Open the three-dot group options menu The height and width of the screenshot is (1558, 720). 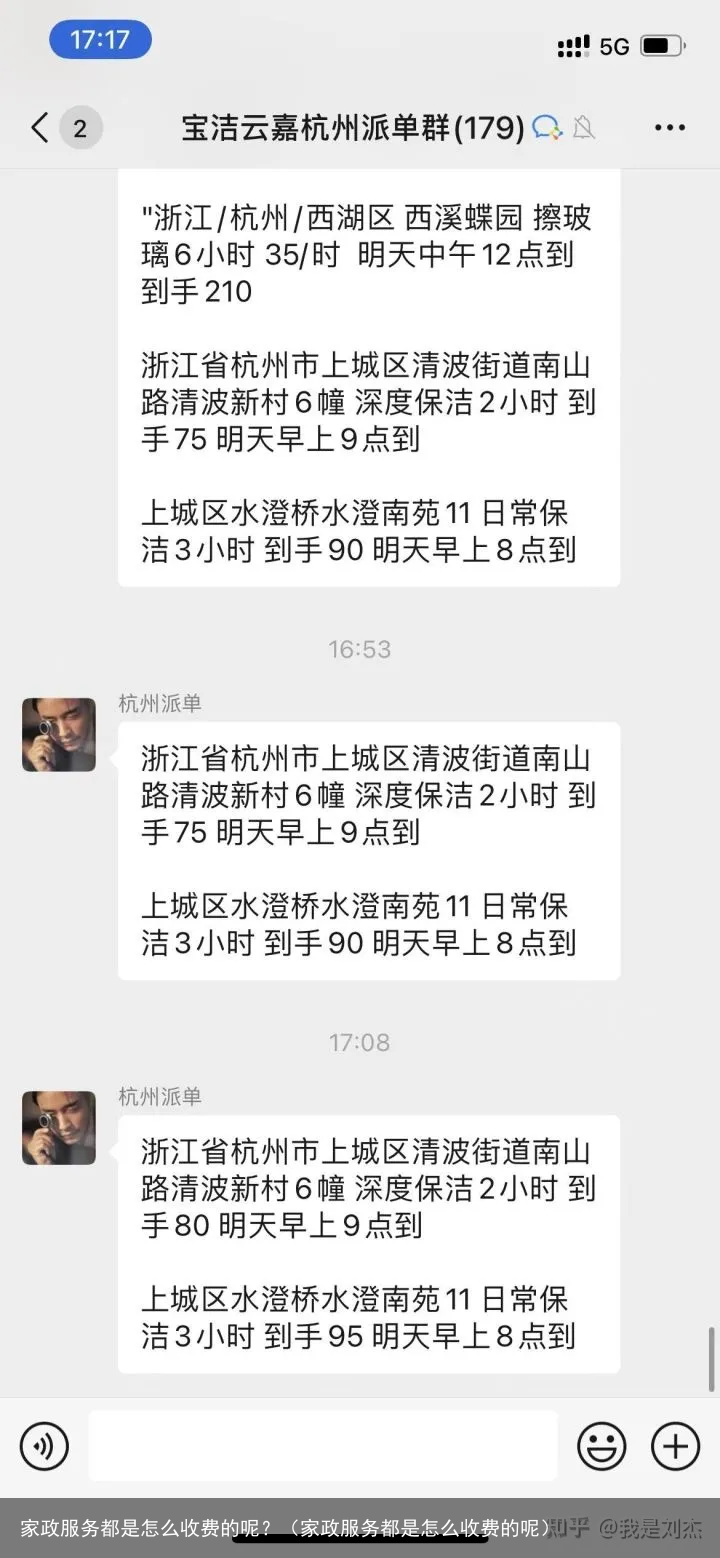pyautogui.click(x=668, y=127)
